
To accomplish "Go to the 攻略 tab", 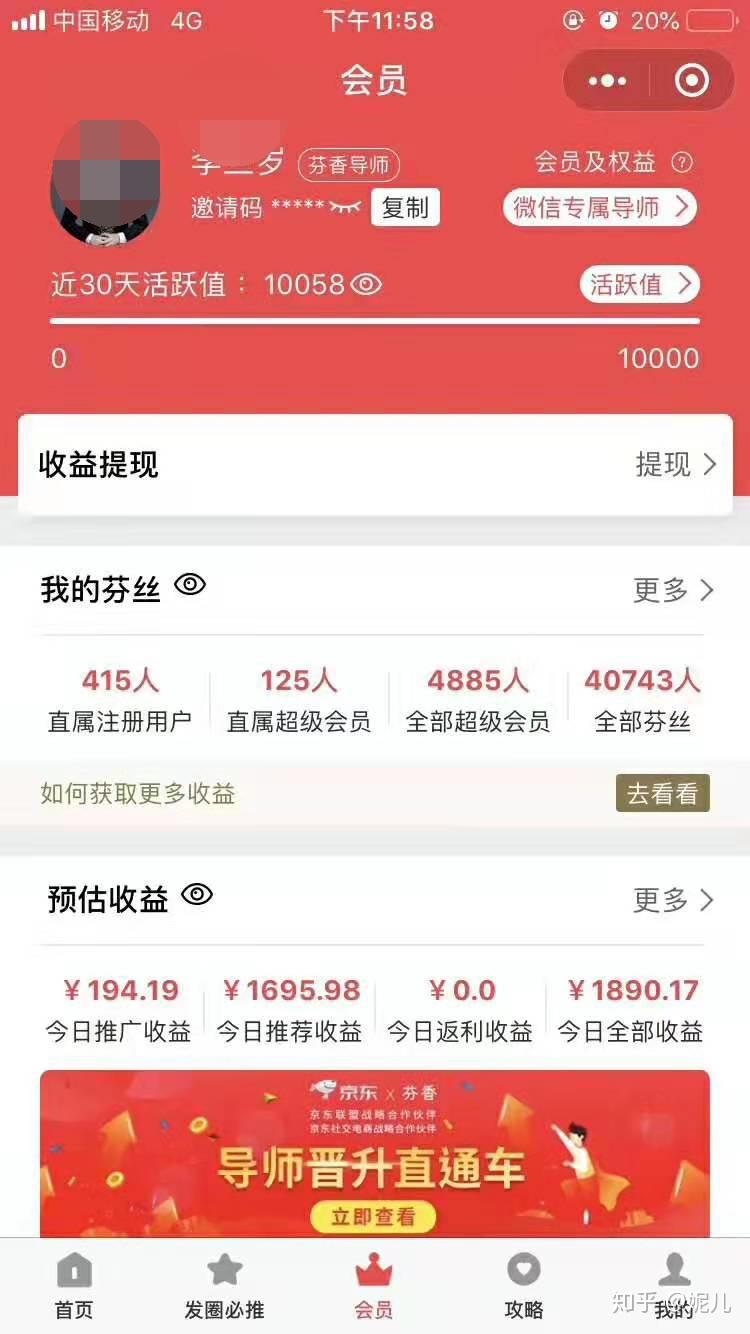I will [x=524, y=1286].
